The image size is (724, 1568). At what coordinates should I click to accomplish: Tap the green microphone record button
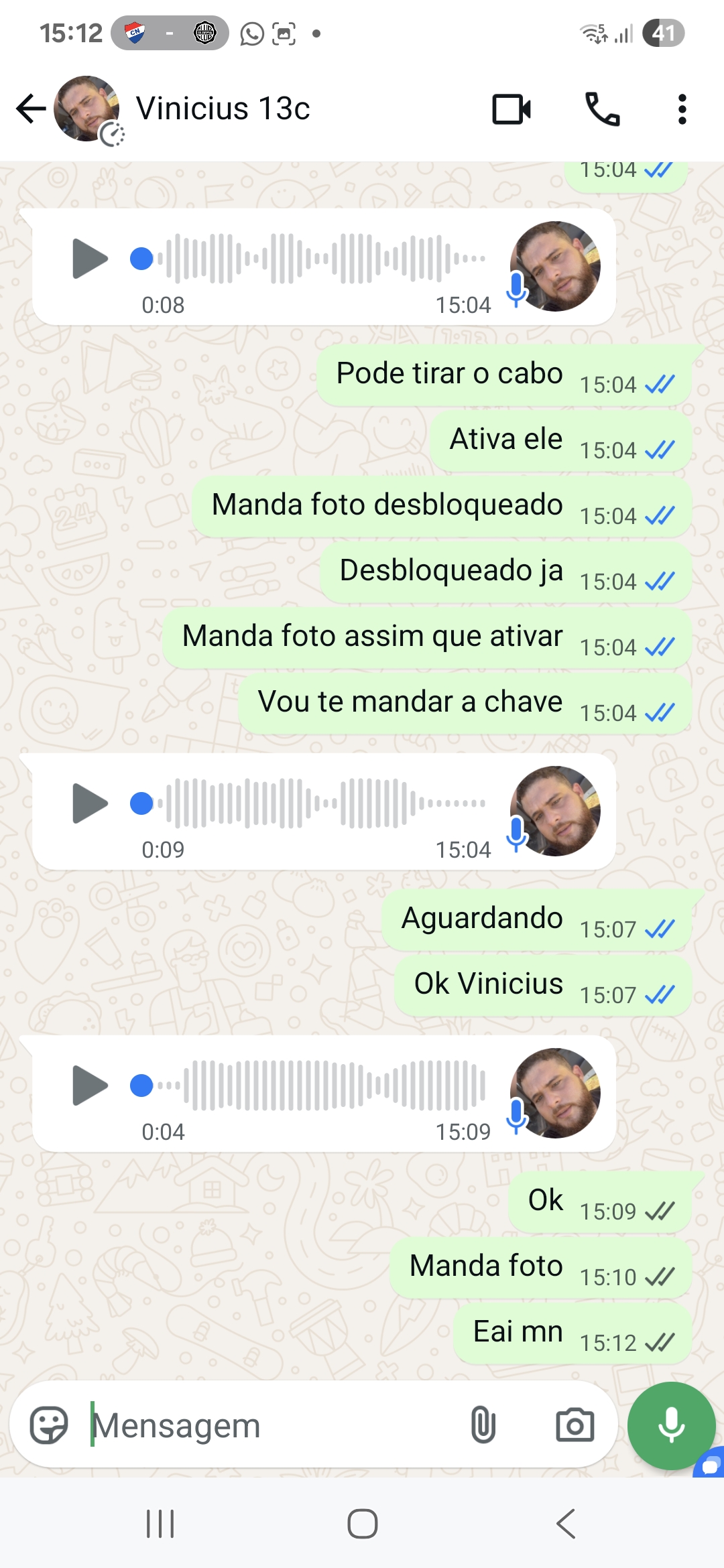(671, 1425)
